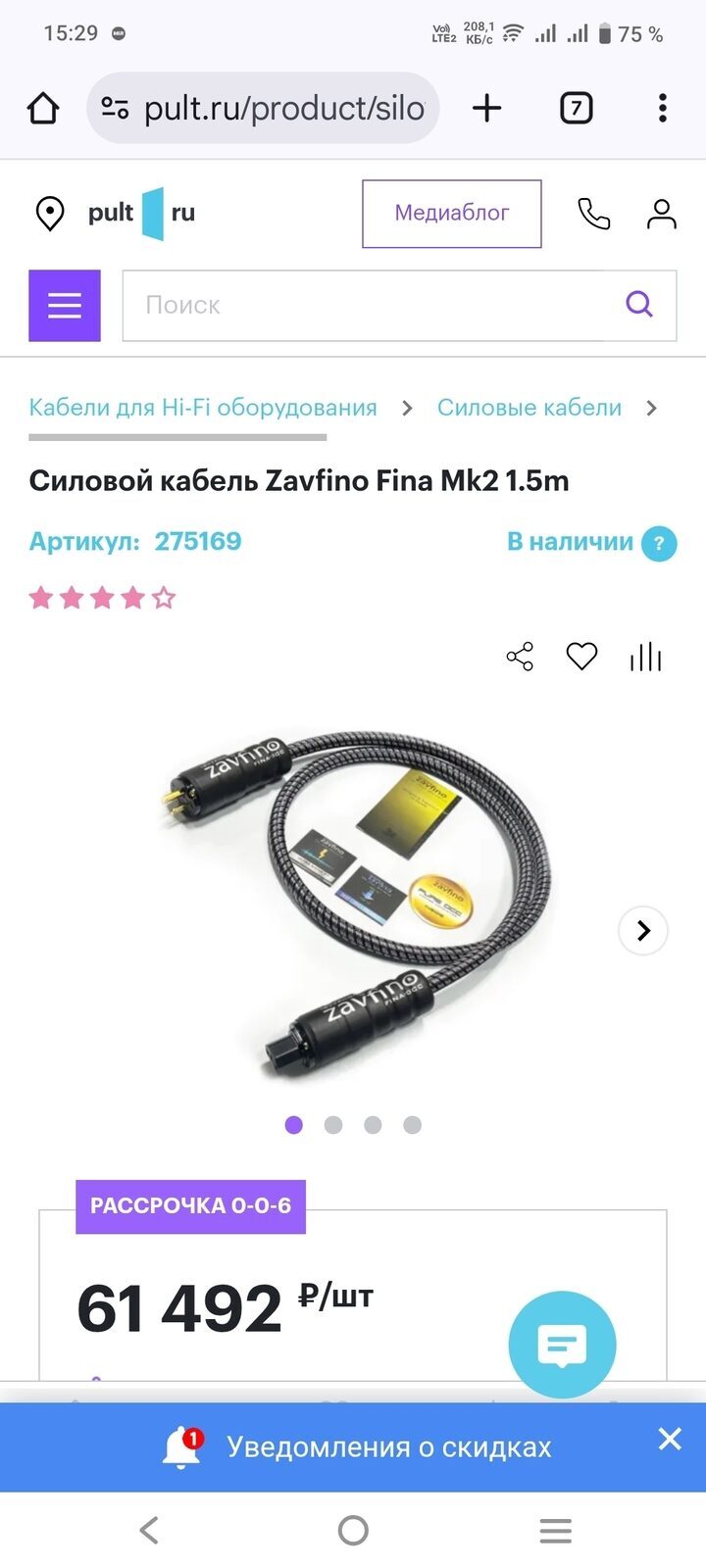The width and height of the screenshot is (706, 1568).
Task: Open the online chat bubble
Action: (x=562, y=1345)
